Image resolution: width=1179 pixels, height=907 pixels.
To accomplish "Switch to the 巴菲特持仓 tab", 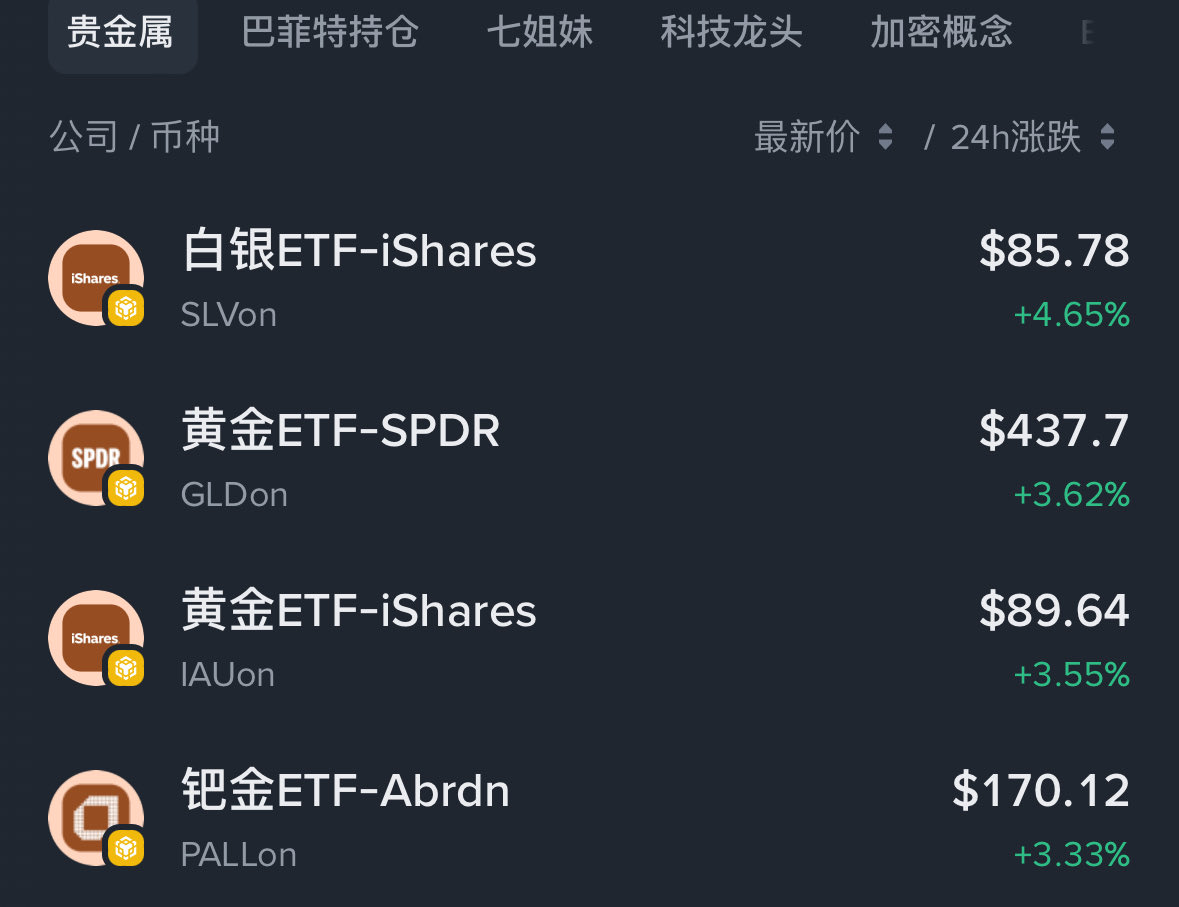I will point(330,33).
